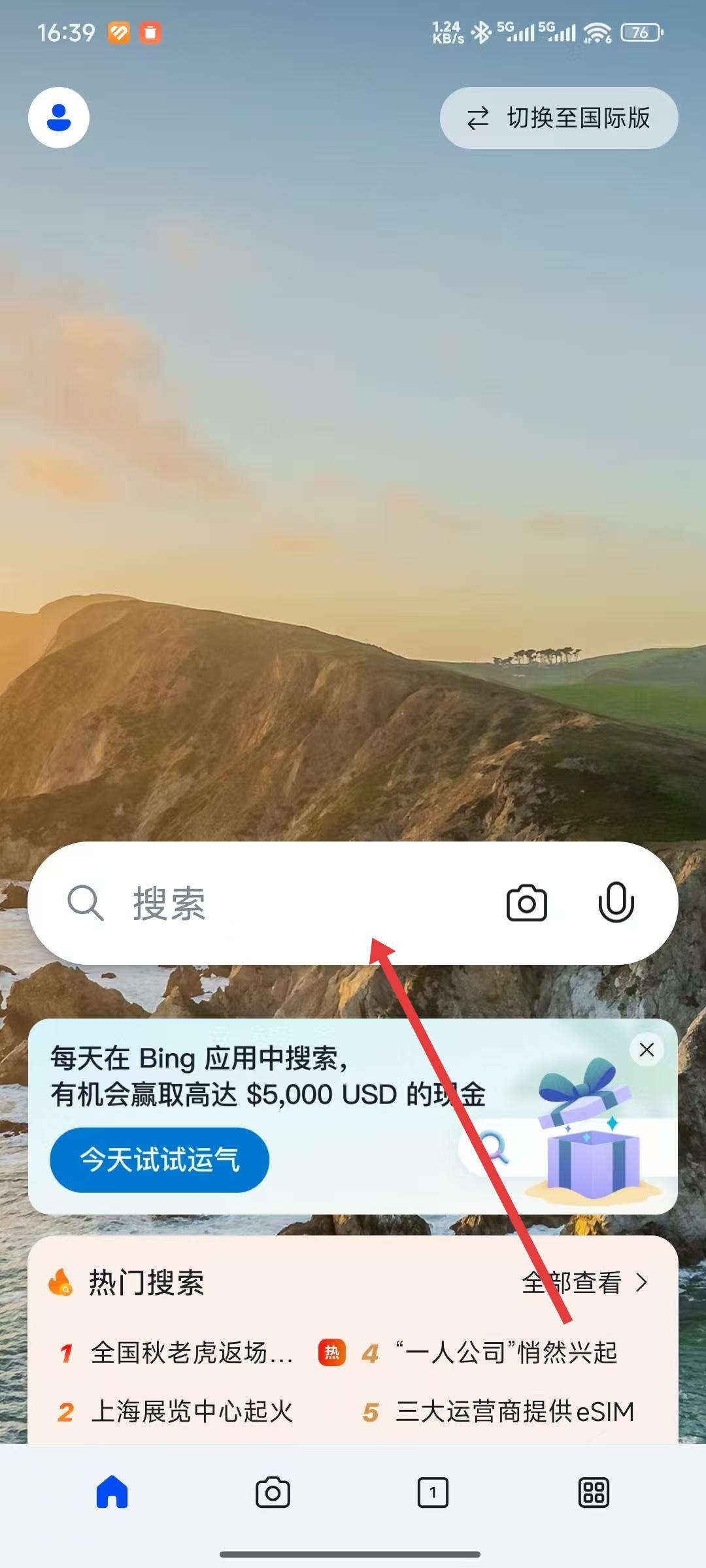
Task: Open 全部查看 for trending searches
Action: click(x=585, y=1283)
